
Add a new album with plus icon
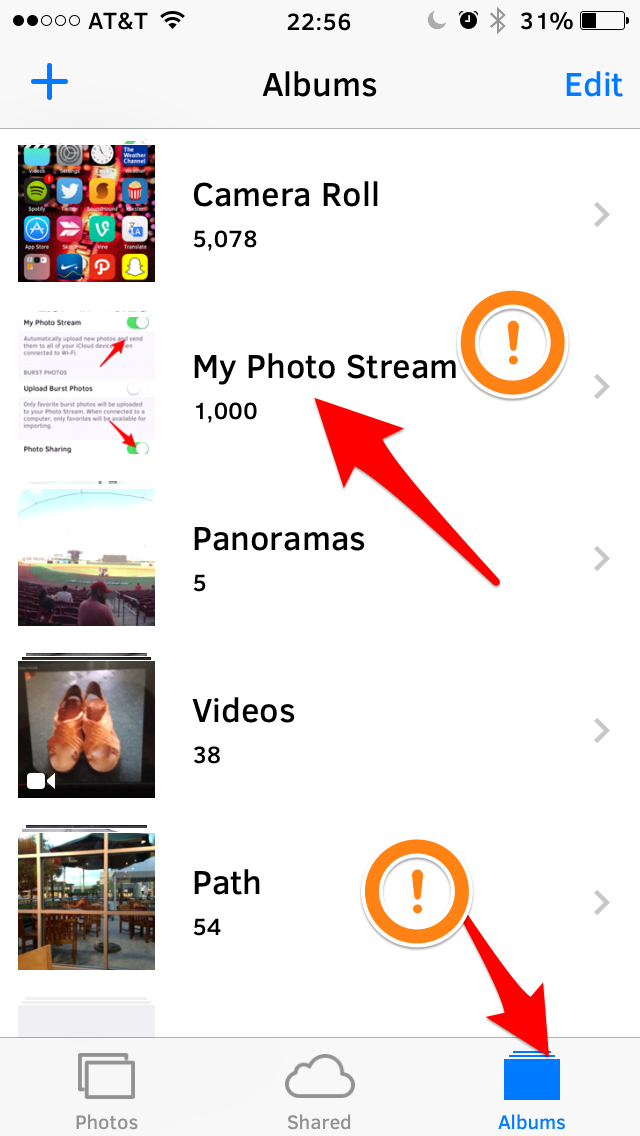(x=49, y=82)
